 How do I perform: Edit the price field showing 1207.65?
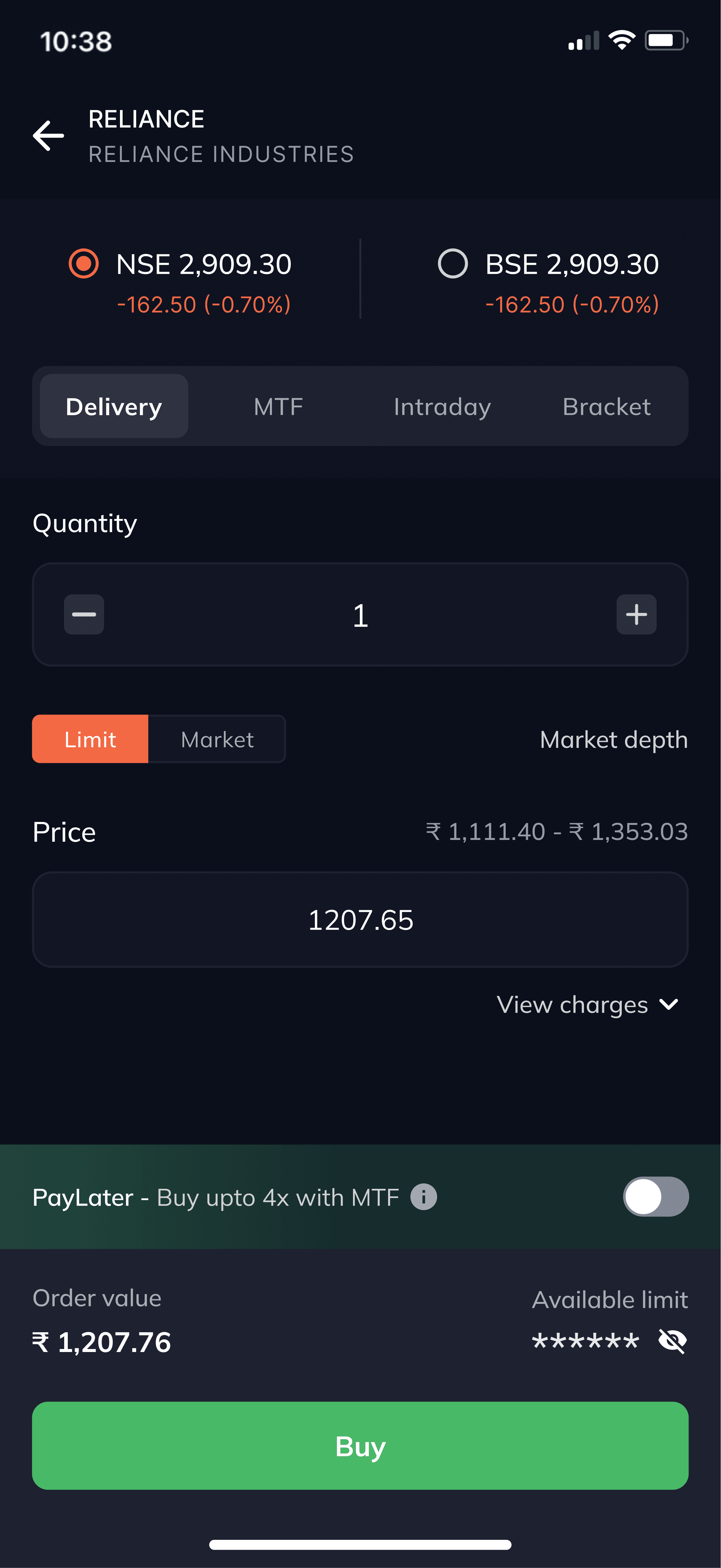[x=360, y=920]
